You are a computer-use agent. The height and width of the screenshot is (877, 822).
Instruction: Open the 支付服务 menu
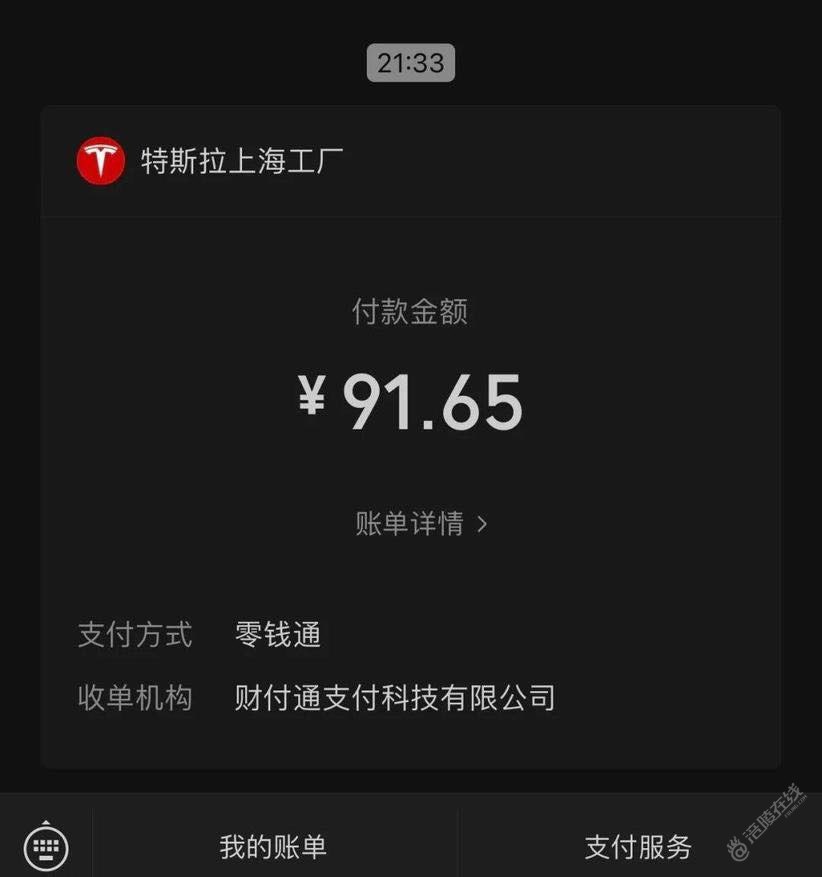tap(638, 847)
